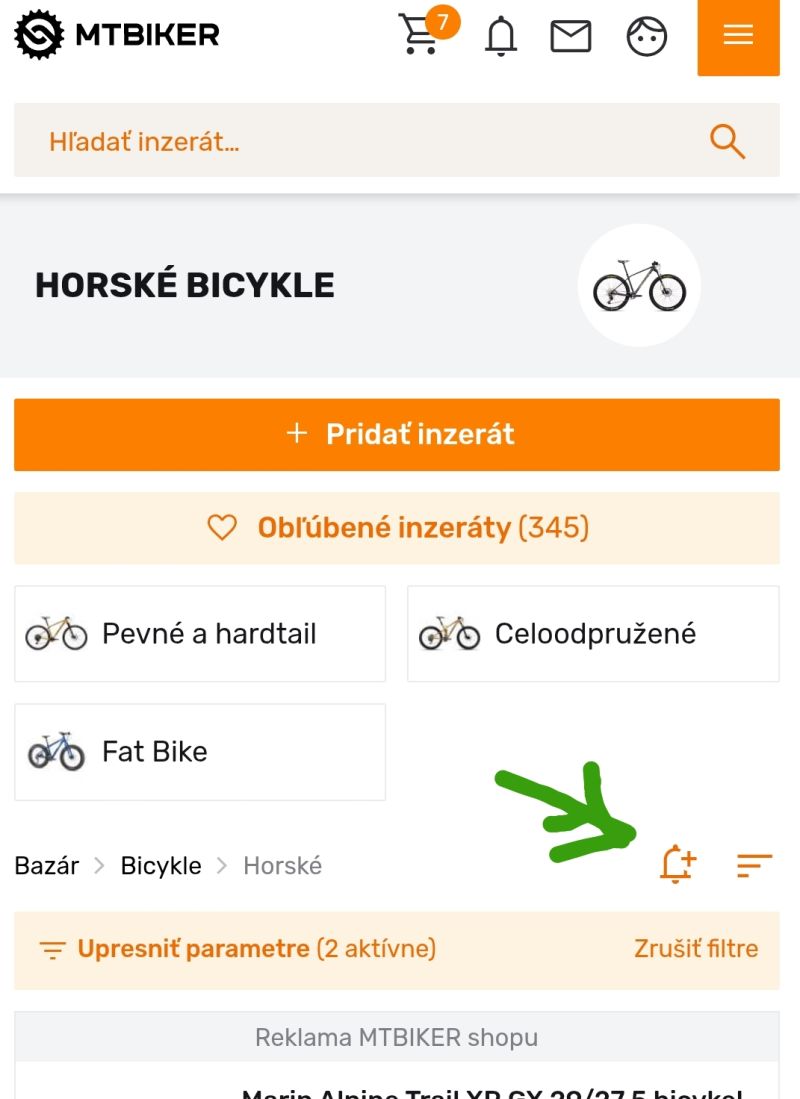
Task: Go to Bazár breadcrumb link
Action: click(47, 865)
